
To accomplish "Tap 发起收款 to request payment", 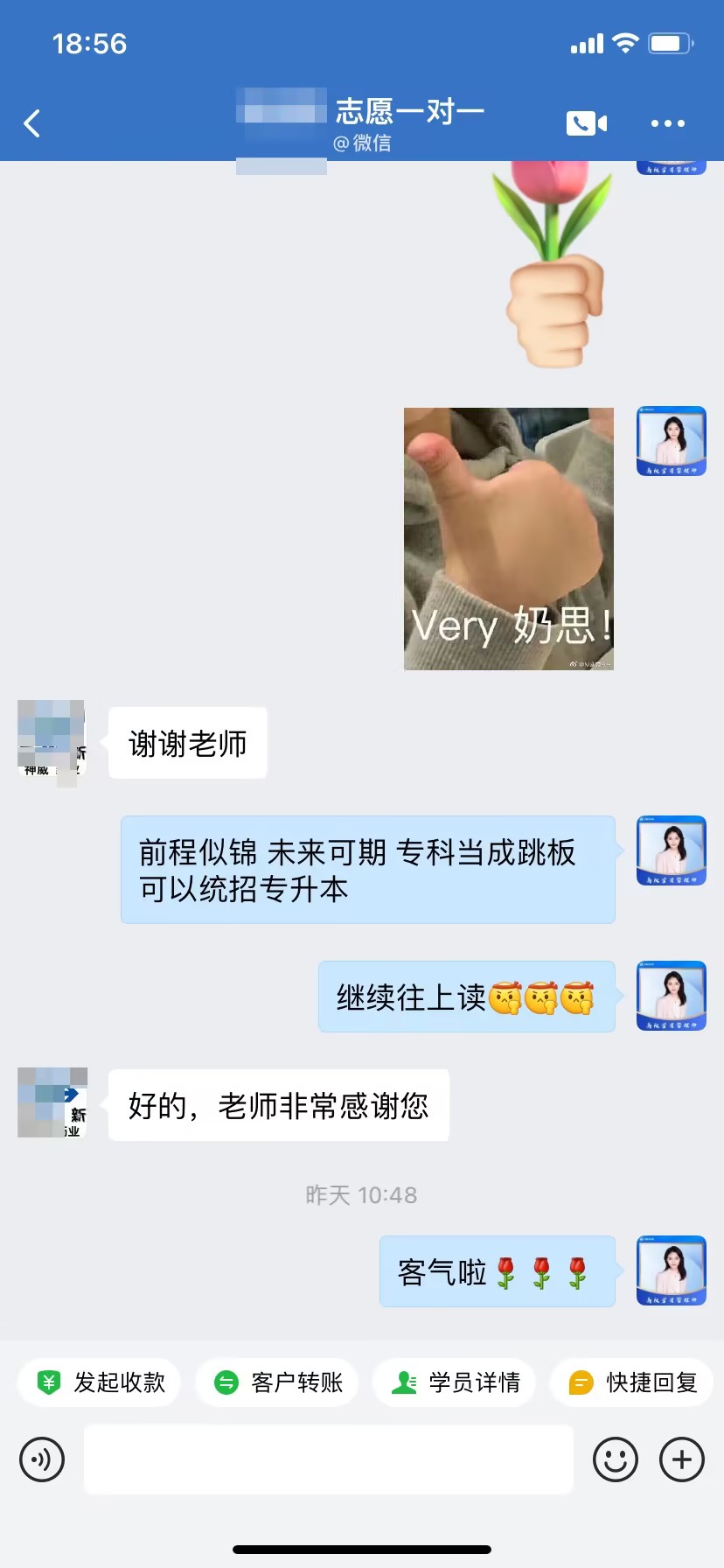I will click(x=100, y=1382).
